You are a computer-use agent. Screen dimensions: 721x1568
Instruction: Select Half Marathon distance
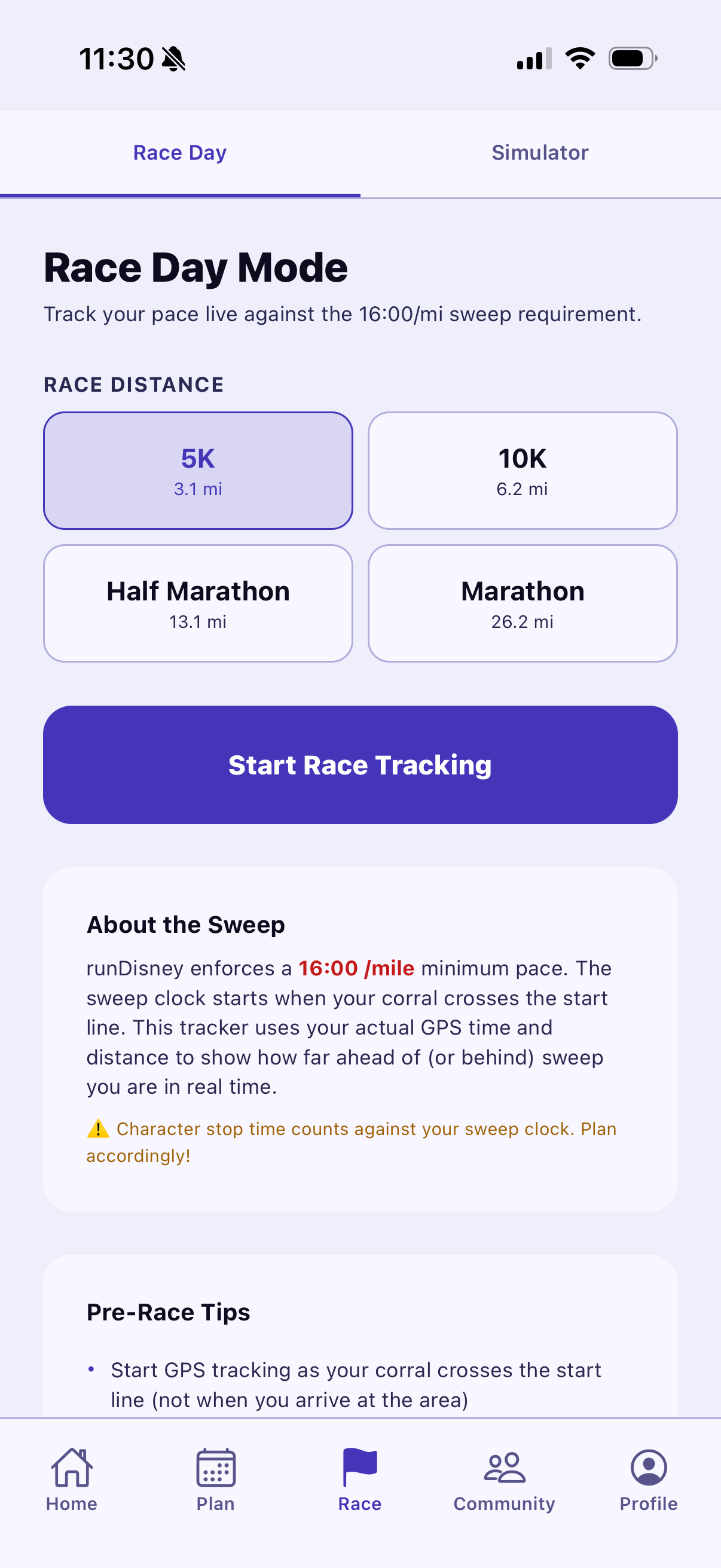pos(198,603)
